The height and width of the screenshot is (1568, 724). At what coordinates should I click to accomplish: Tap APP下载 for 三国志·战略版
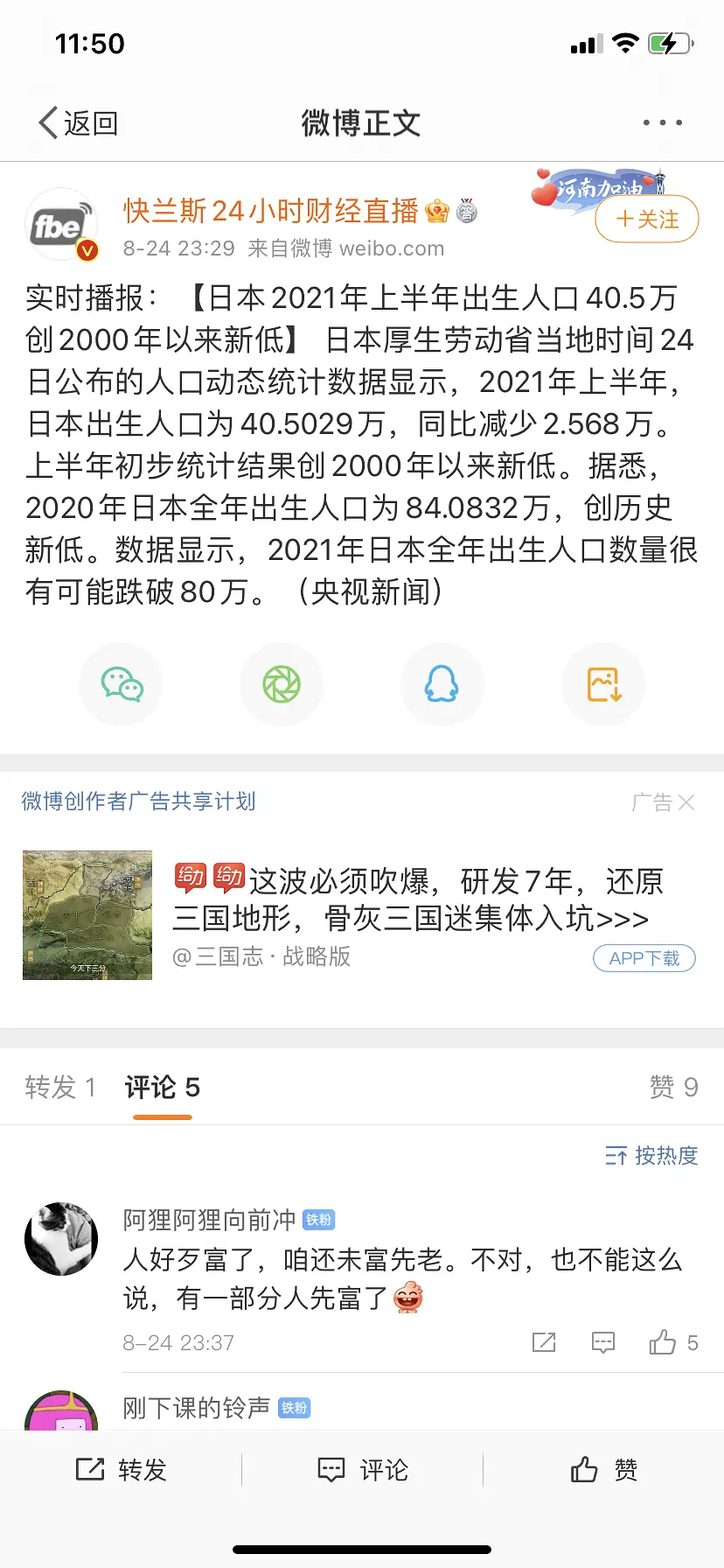[x=644, y=958]
